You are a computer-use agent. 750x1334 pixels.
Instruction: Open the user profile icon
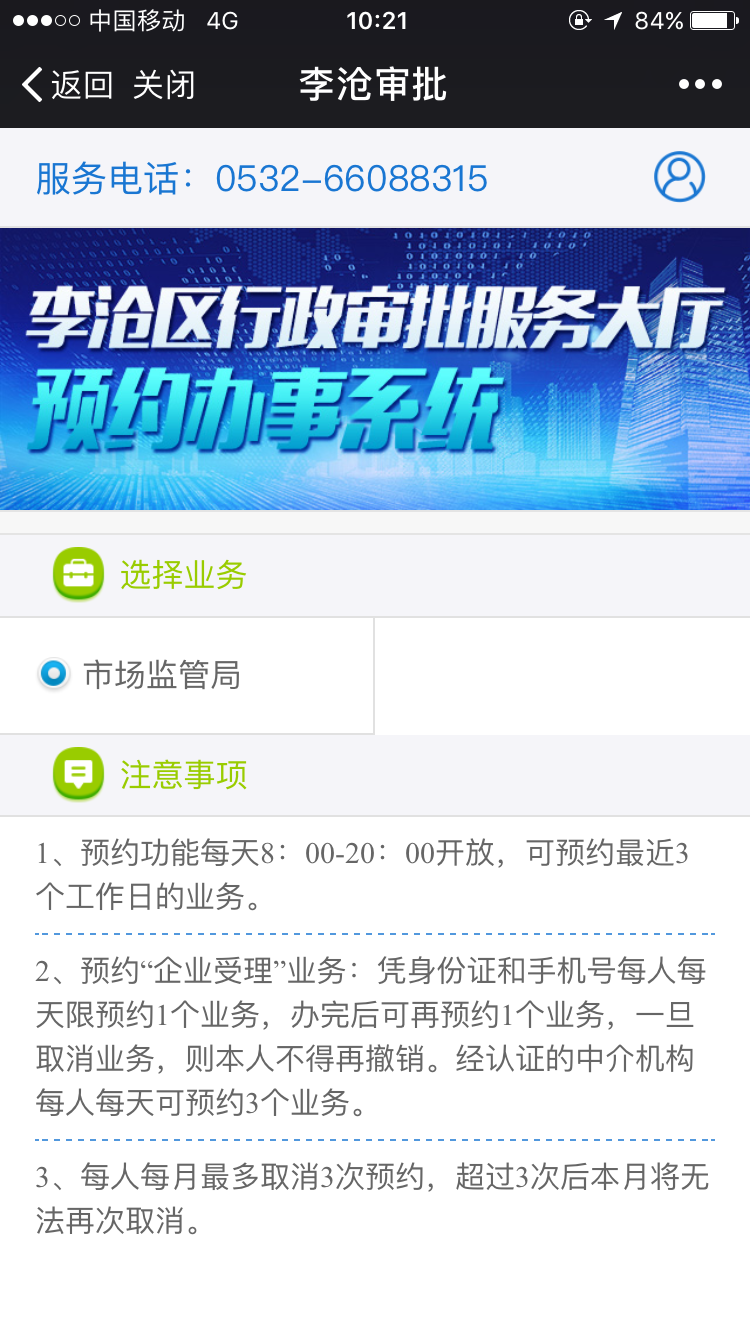point(679,178)
